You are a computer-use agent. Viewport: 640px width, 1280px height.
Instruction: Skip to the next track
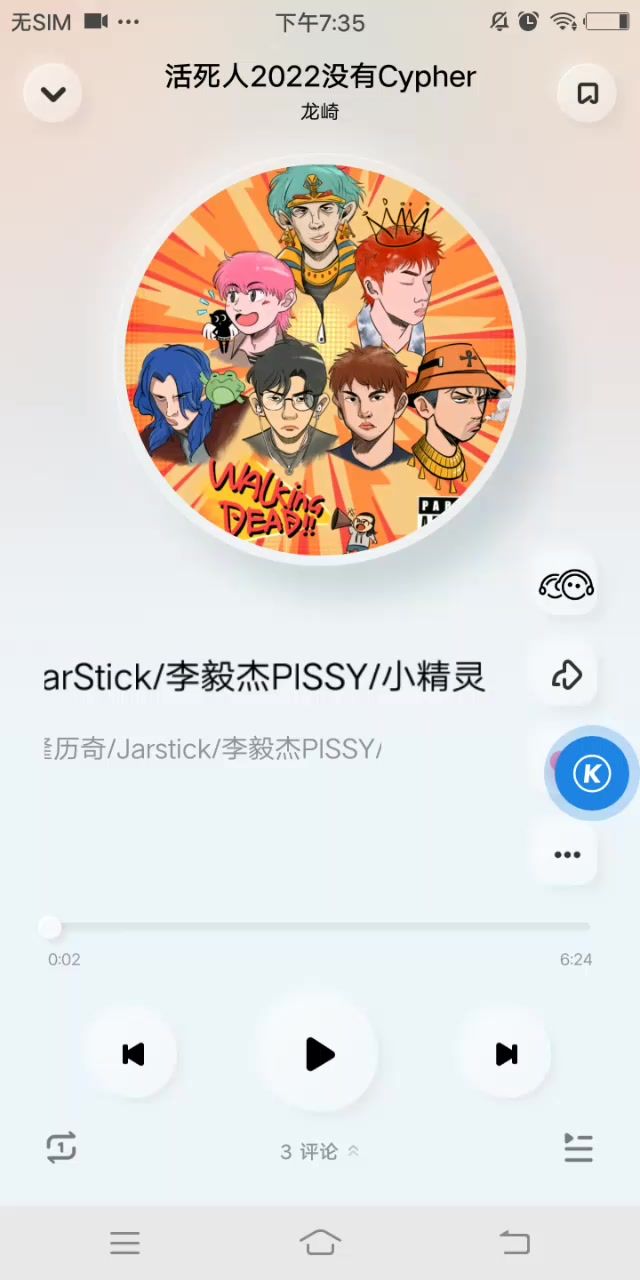[x=506, y=1054]
